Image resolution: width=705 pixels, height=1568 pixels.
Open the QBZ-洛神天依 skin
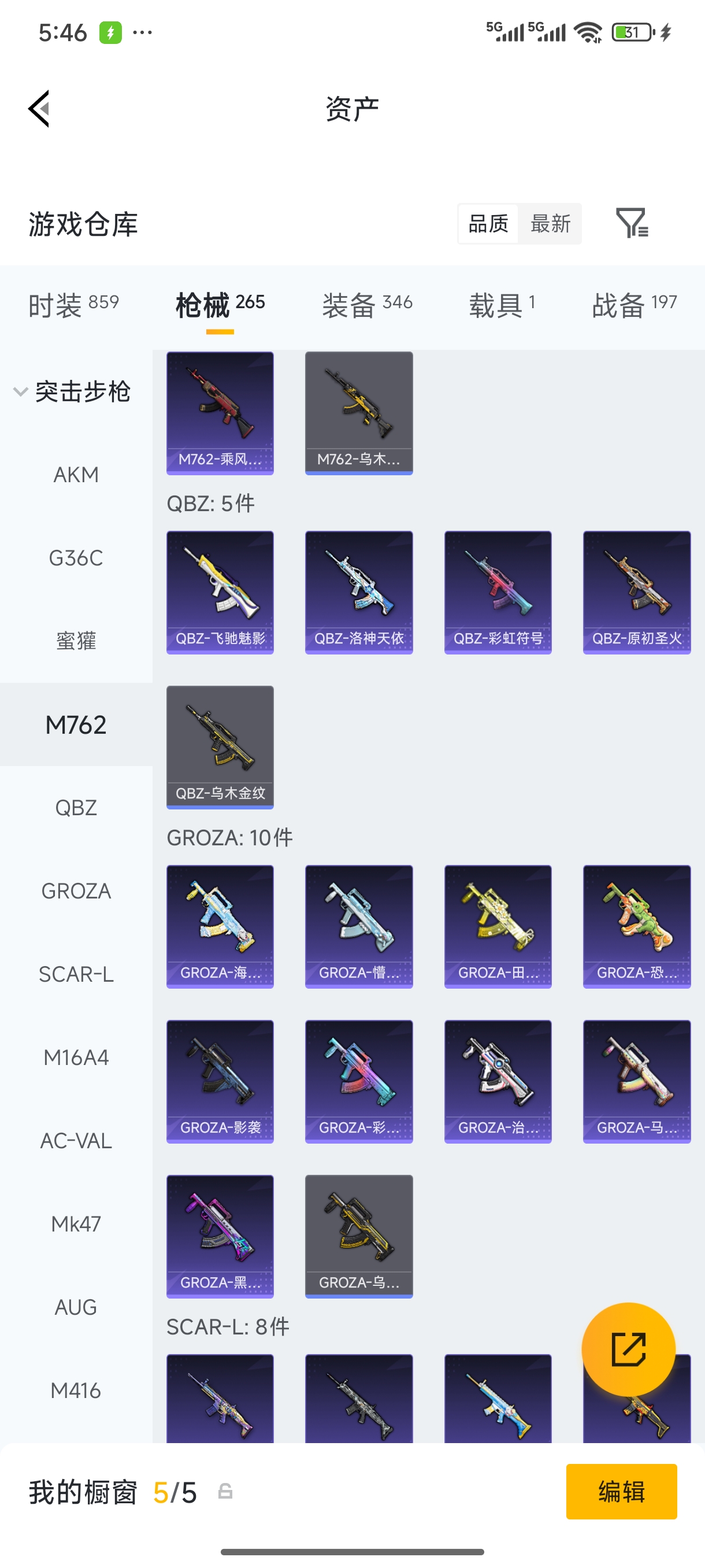[359, 591]
